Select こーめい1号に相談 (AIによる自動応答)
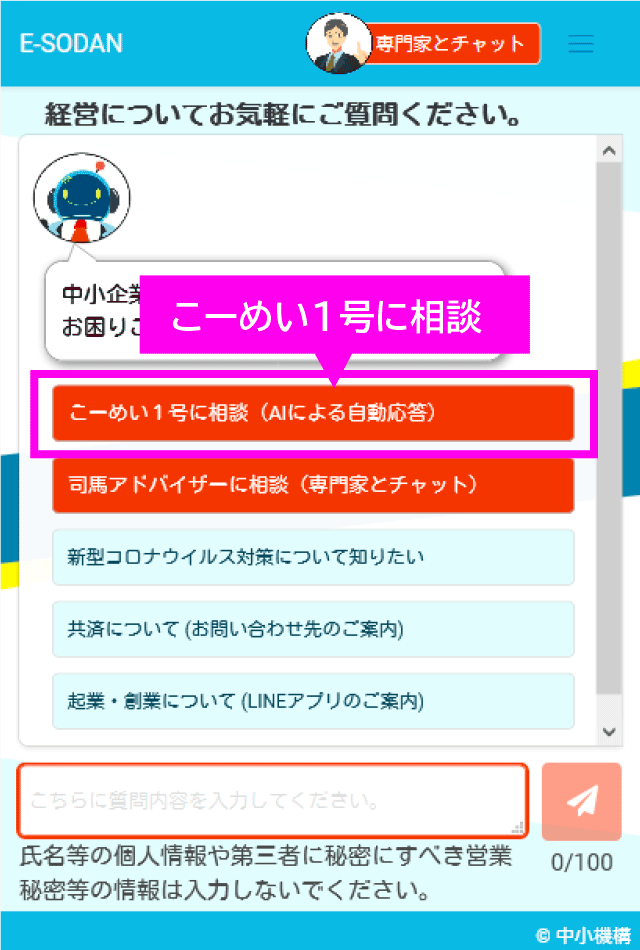 coord(313,412)
